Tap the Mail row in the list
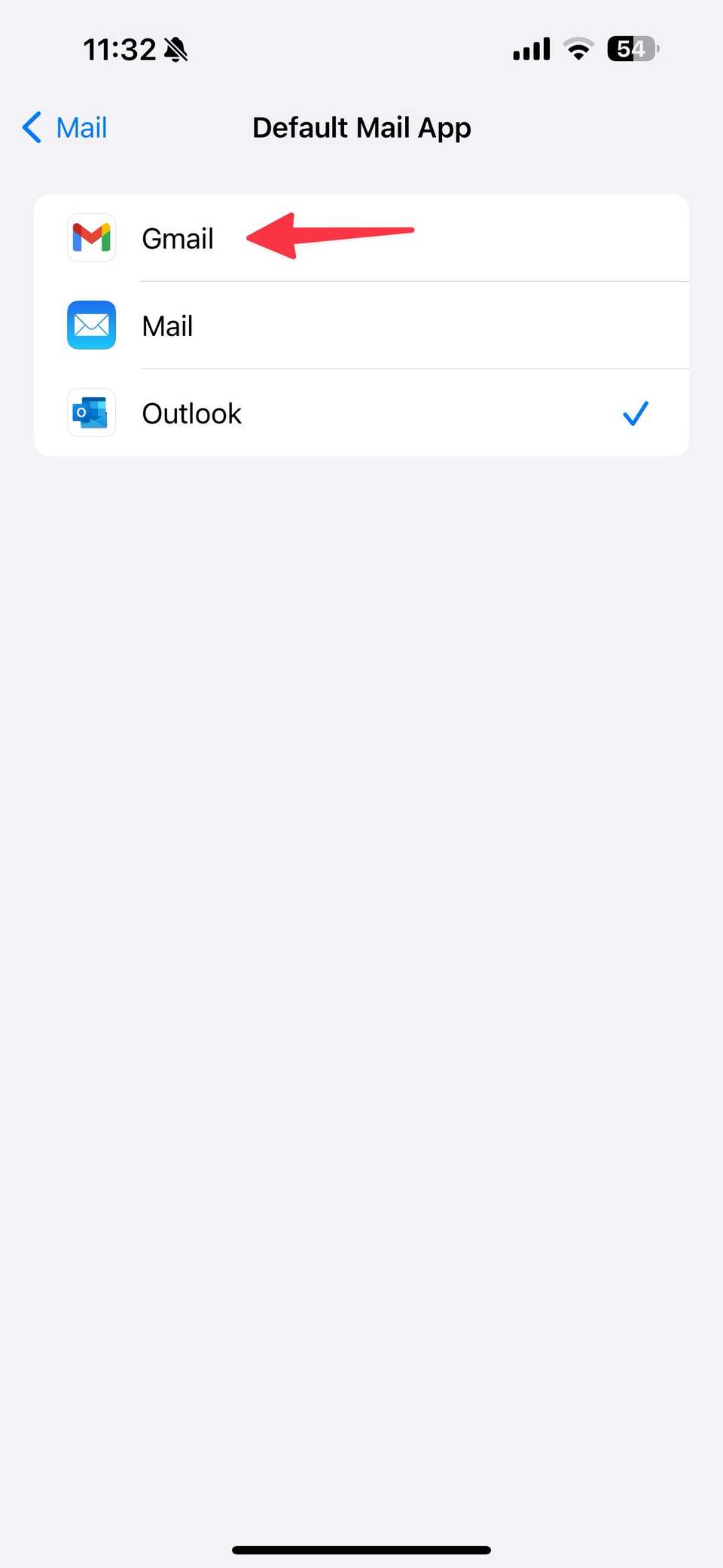 click(x=361, y=326)
